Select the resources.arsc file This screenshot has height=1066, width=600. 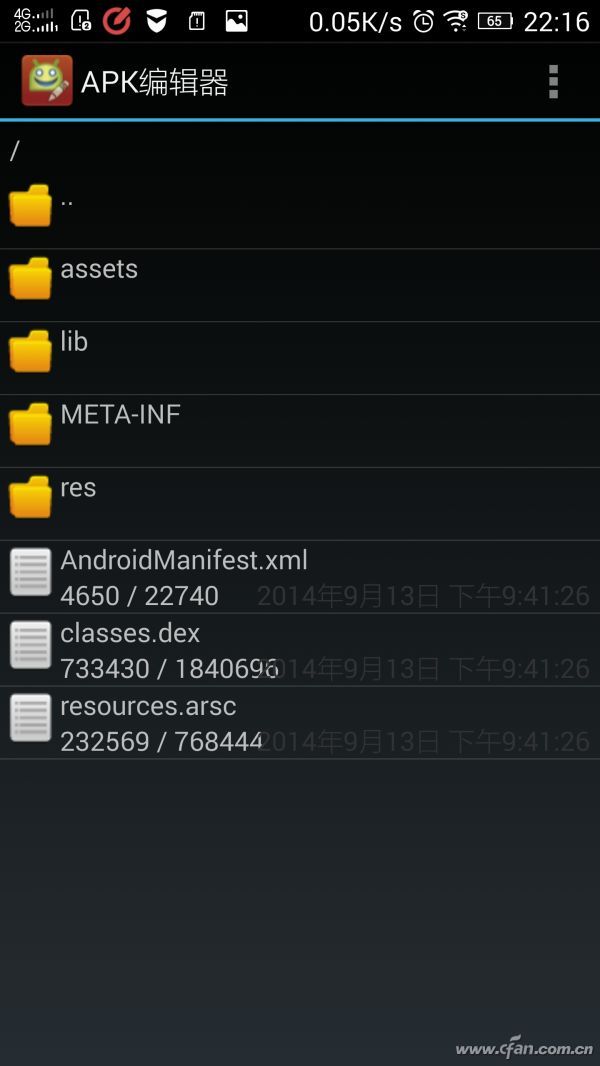point(300,723)
